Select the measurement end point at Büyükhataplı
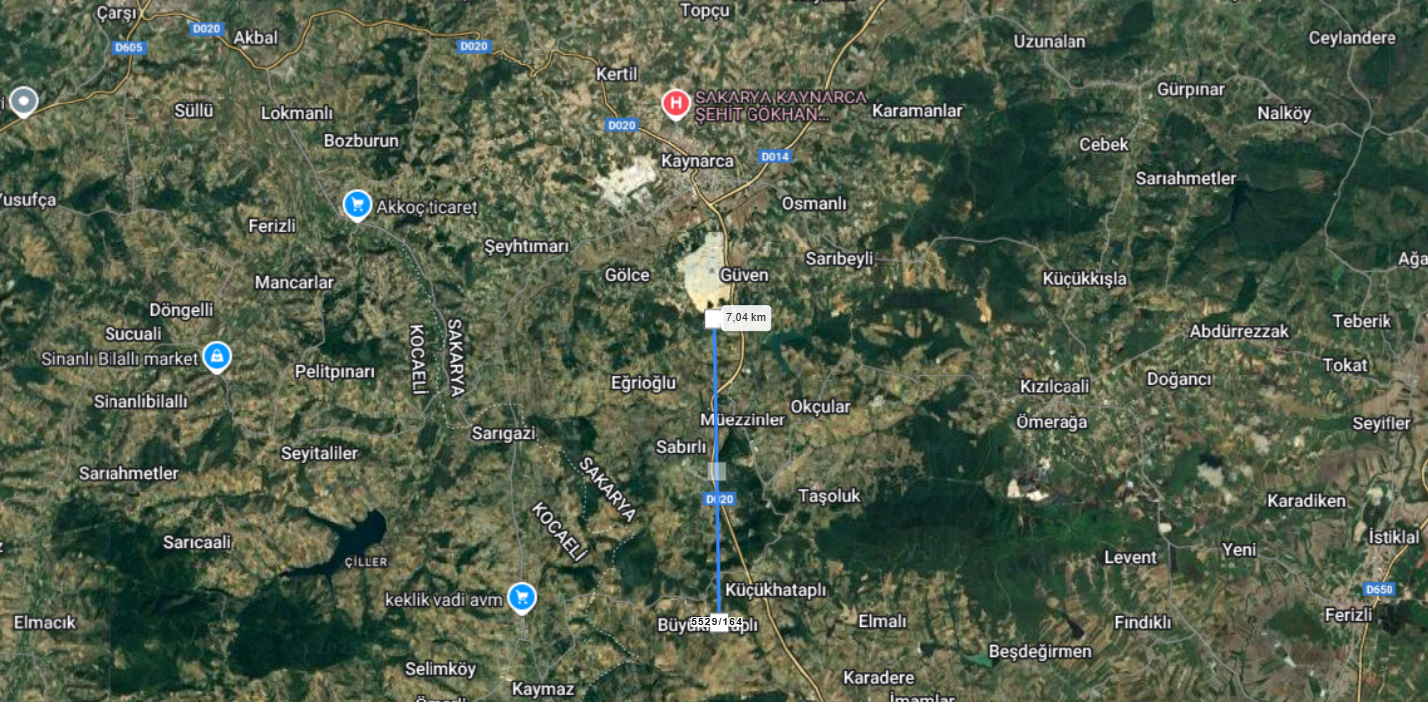This screenshot has width=1428, height=702. [719, 622]
